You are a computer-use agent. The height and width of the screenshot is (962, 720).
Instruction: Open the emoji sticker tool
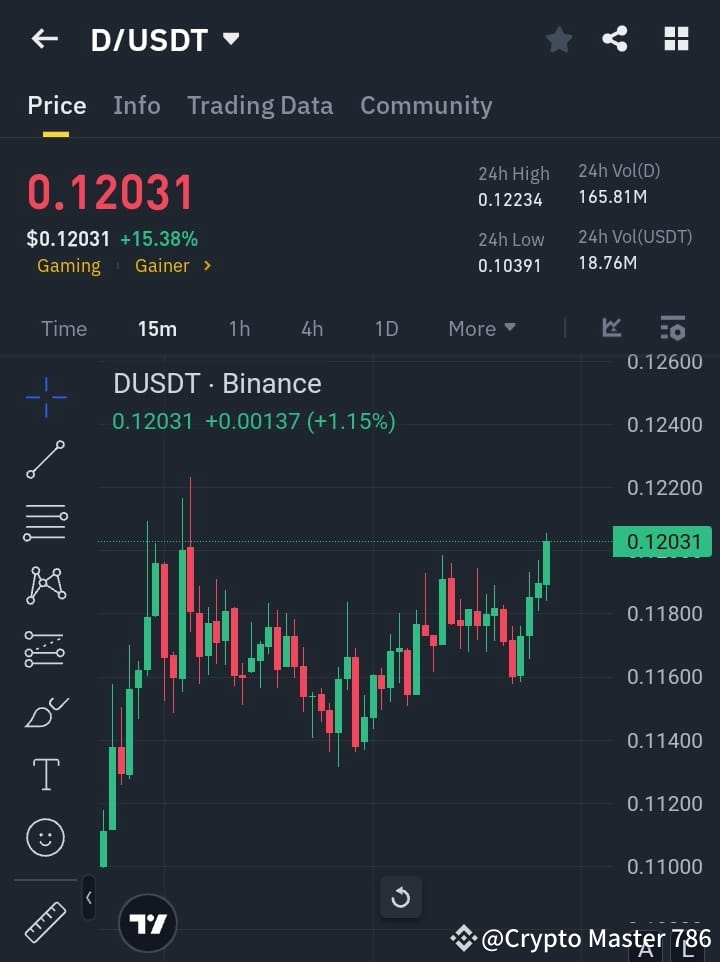(44, 837)
